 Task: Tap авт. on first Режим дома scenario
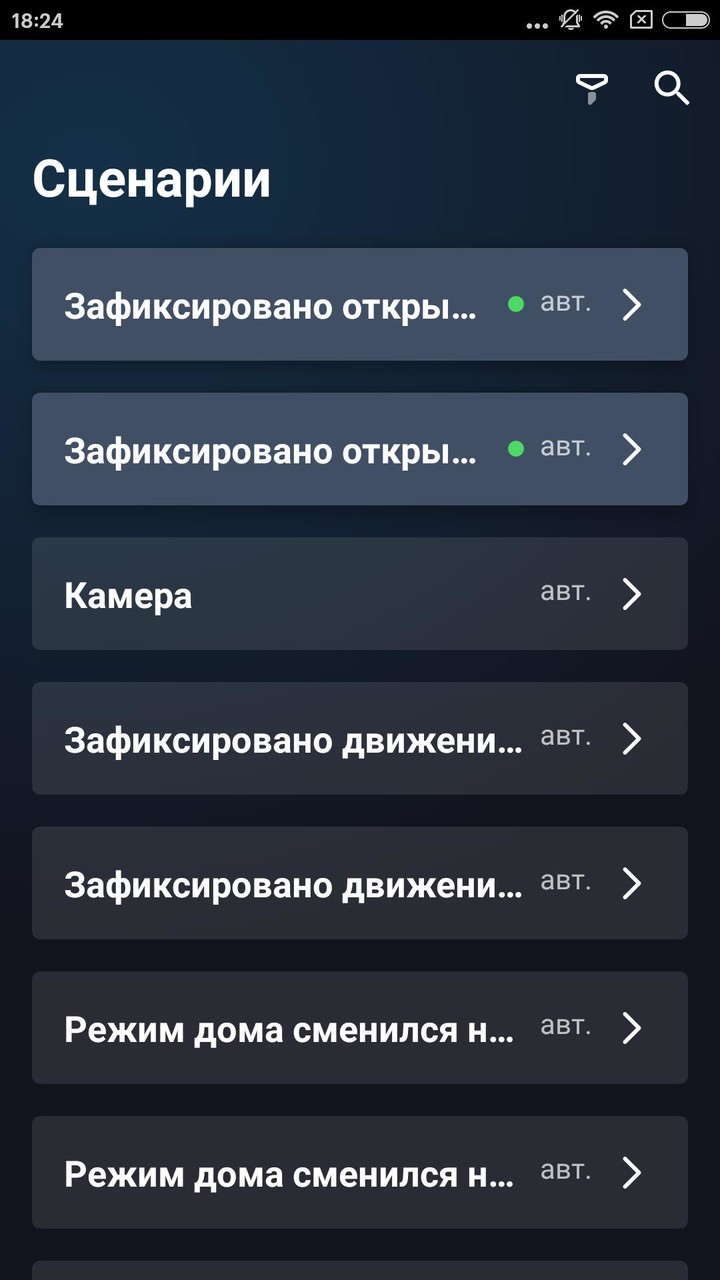tap(564, 1026)
